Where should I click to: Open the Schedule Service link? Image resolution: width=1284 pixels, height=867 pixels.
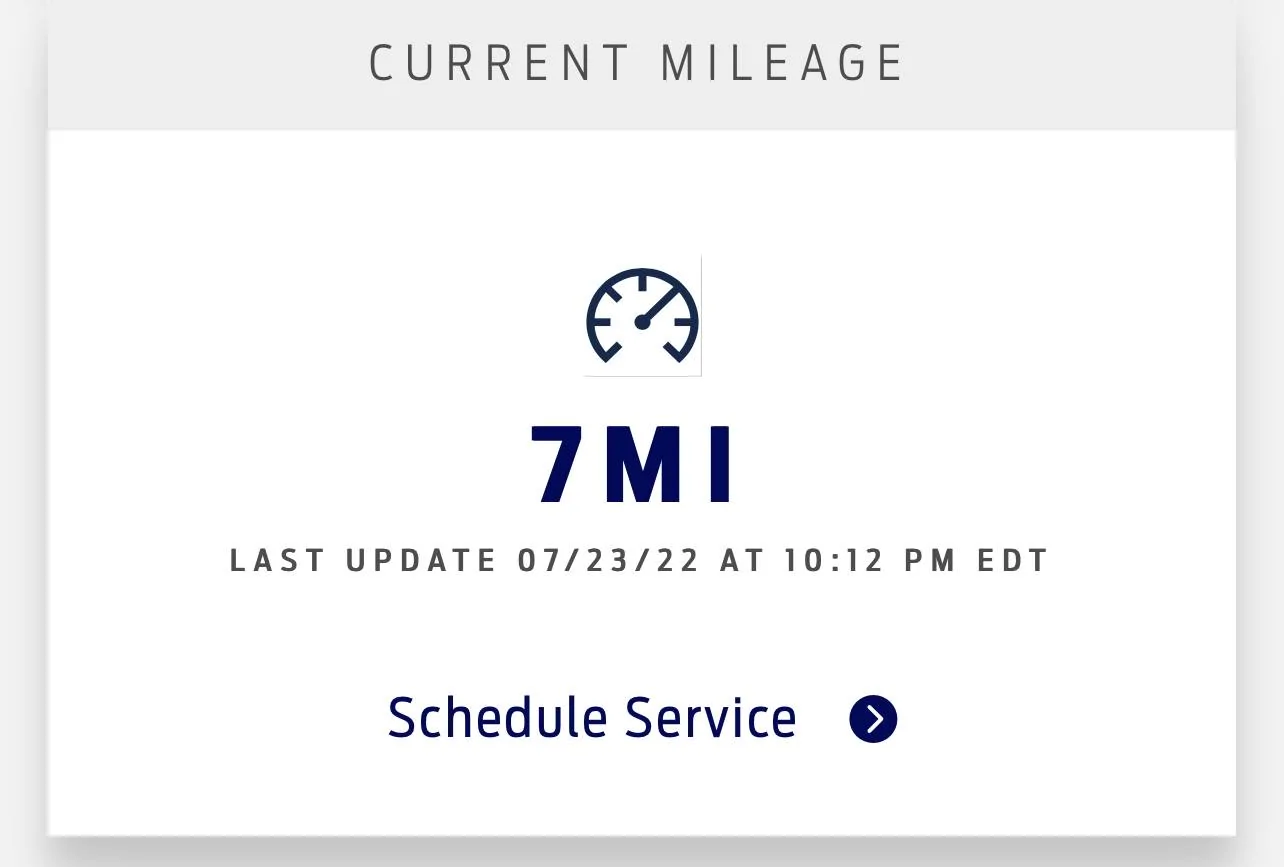pos(591,718)
